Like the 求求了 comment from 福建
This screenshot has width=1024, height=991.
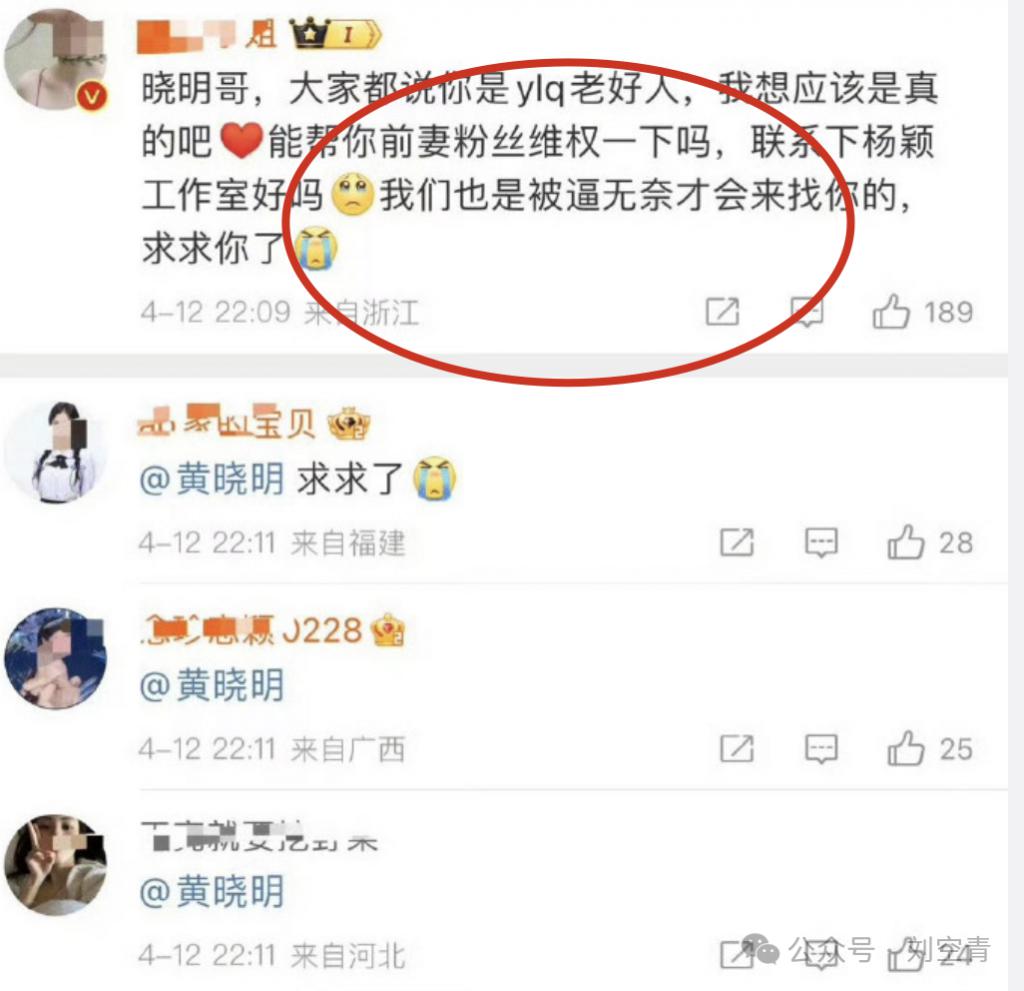point(906,543)
